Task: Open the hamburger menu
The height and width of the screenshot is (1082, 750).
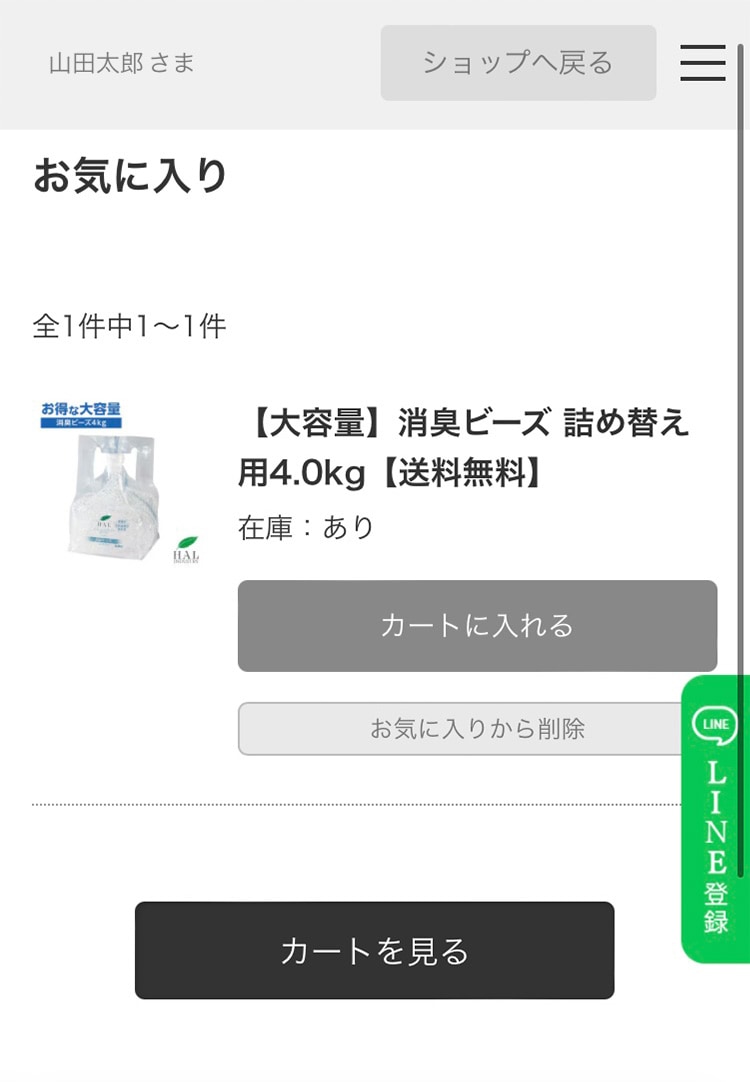Action: tap(702, 63)
